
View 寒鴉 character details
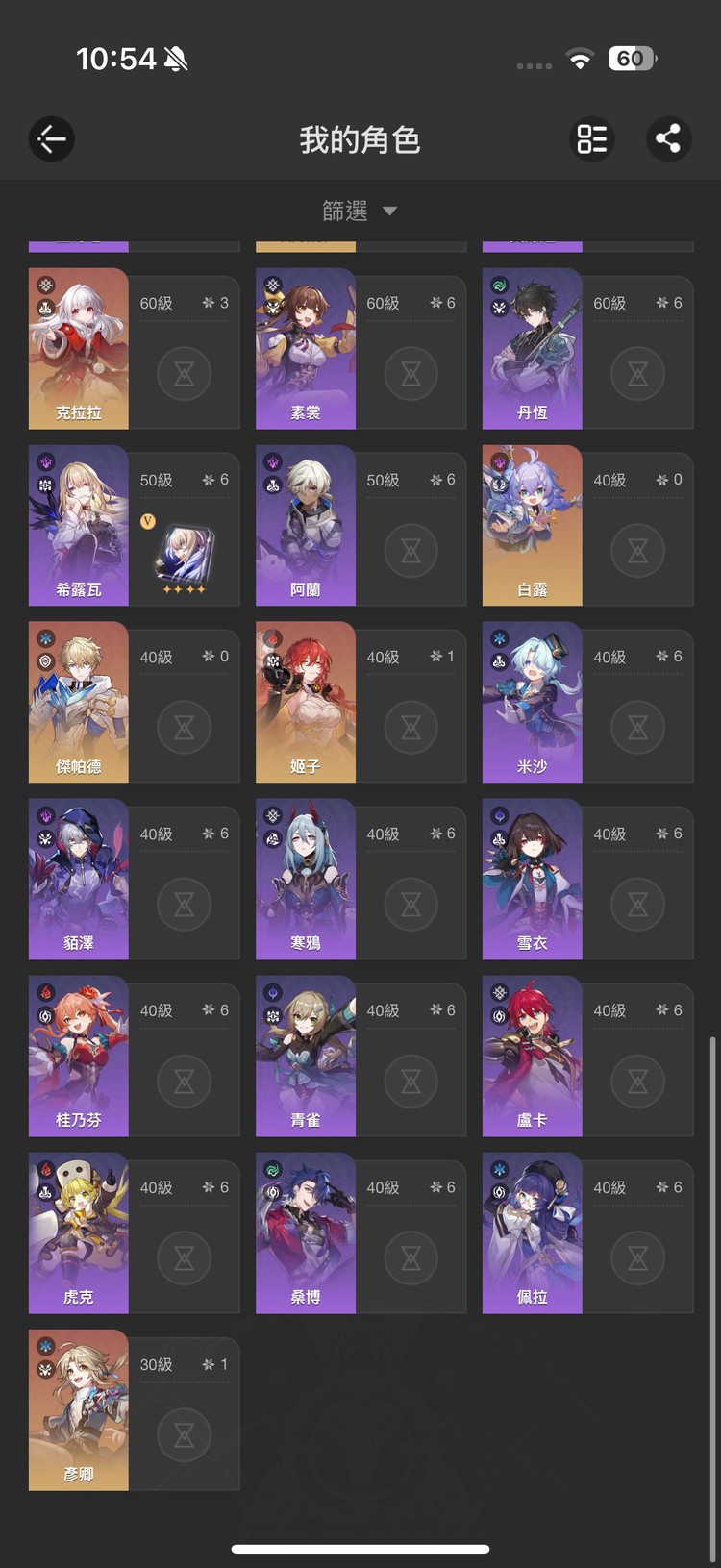point(306,879)
